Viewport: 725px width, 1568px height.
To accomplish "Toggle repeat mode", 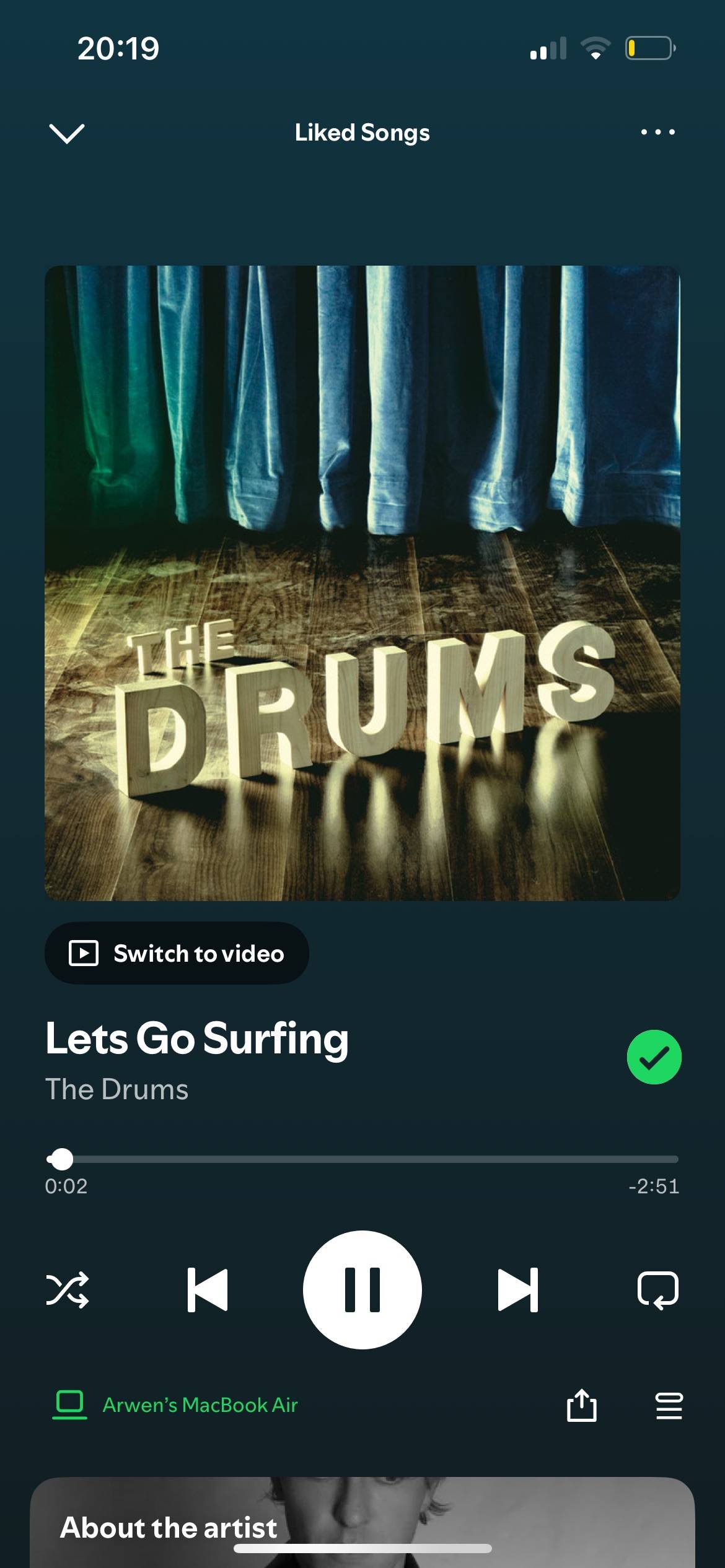I will point(657,1290).
